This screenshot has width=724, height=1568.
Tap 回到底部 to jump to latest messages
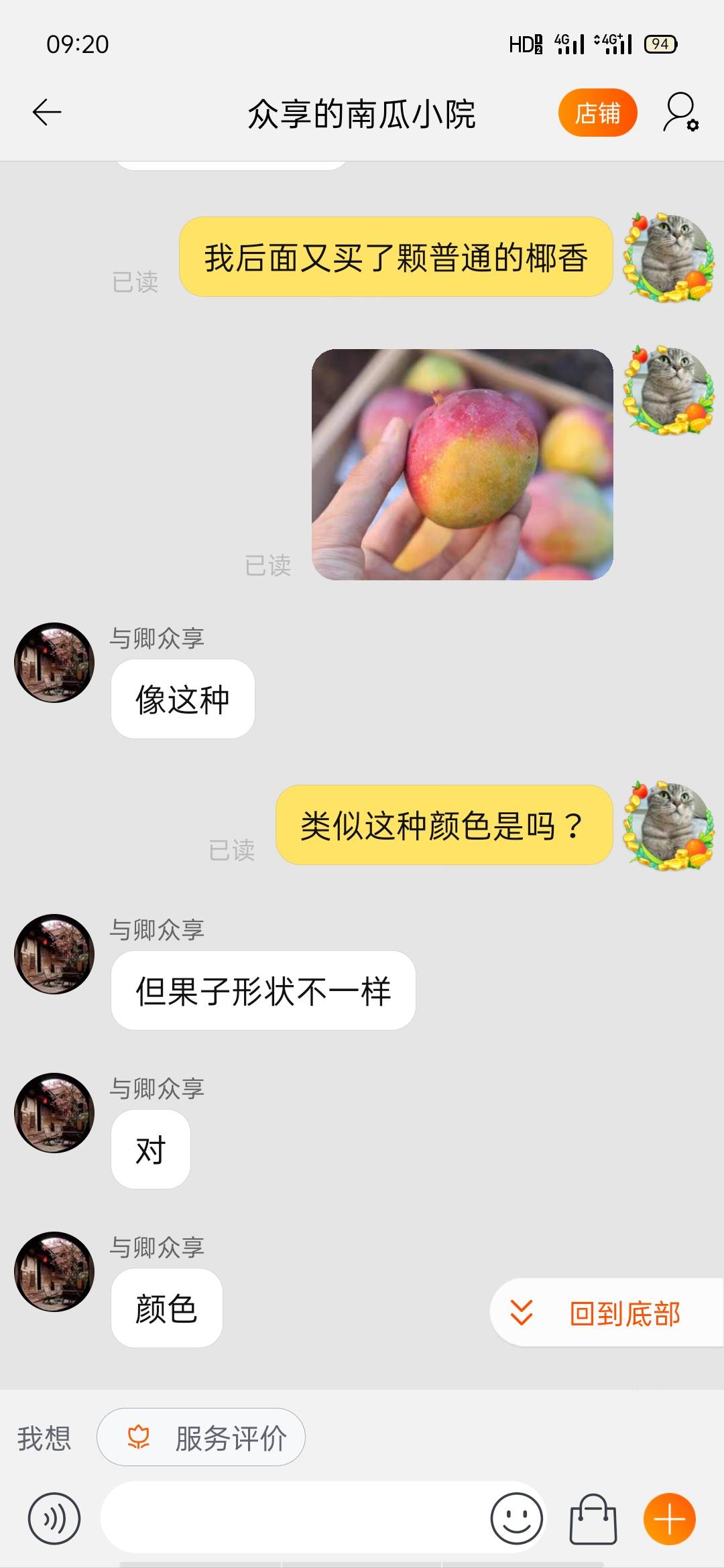pos(607,1313)
